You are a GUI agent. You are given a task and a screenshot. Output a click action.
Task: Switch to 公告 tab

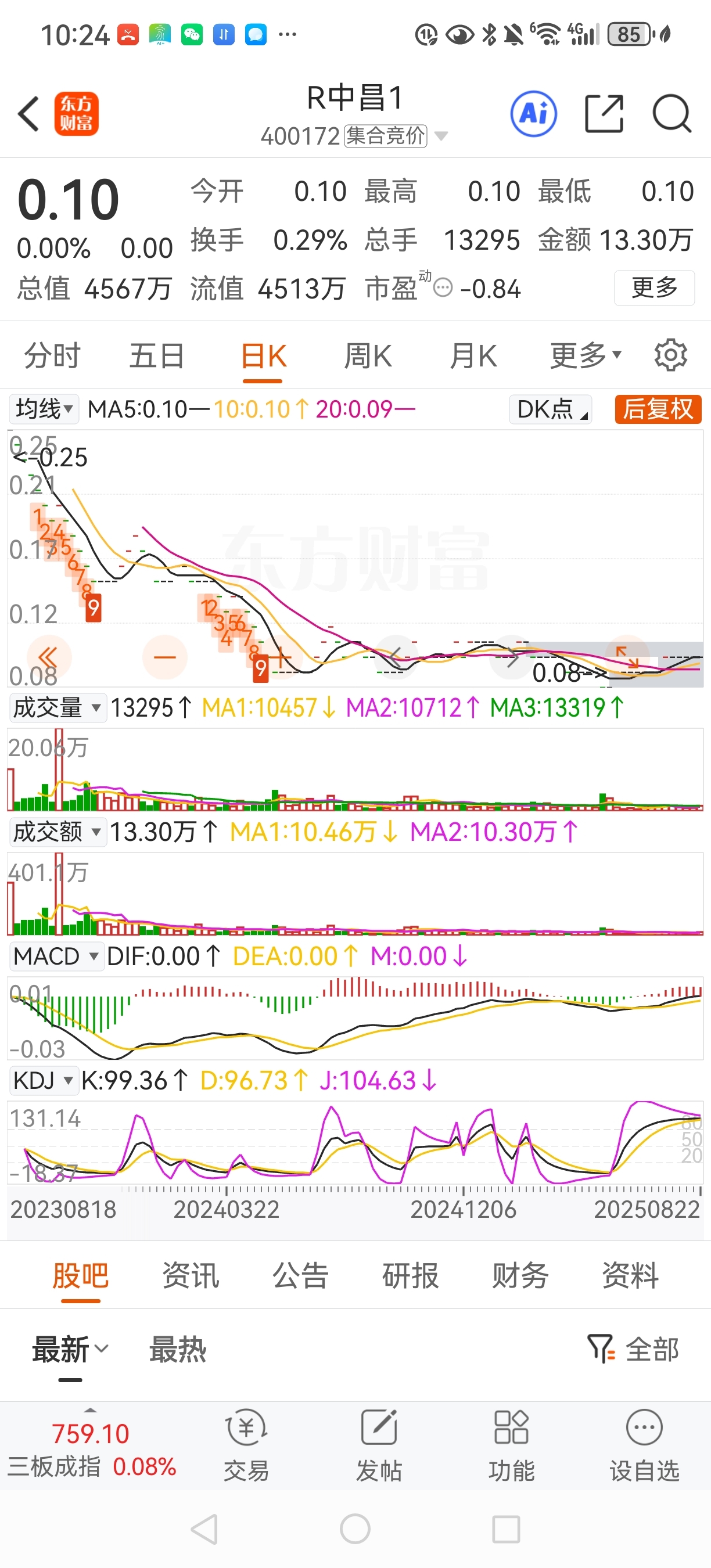pos(300,1275)
